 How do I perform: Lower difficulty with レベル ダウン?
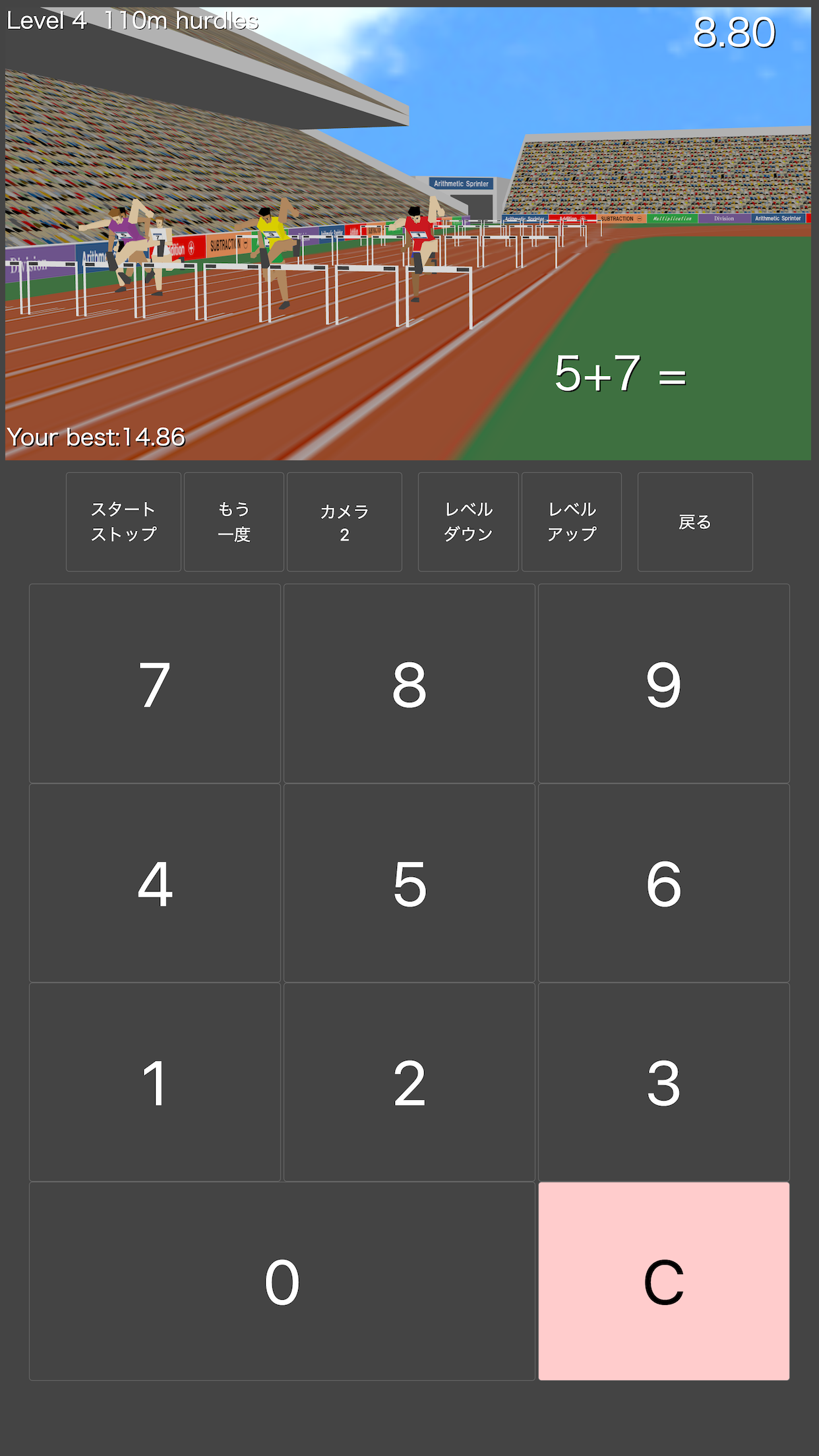(468, 522)
